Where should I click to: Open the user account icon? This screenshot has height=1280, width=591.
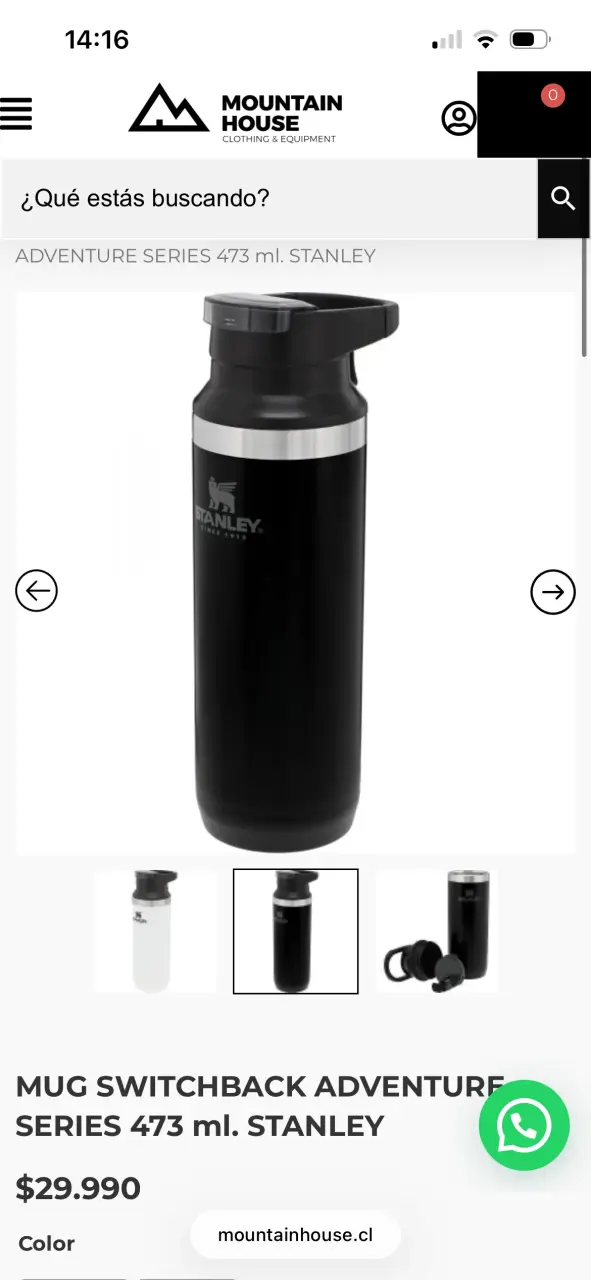click(x=459, y=118)
